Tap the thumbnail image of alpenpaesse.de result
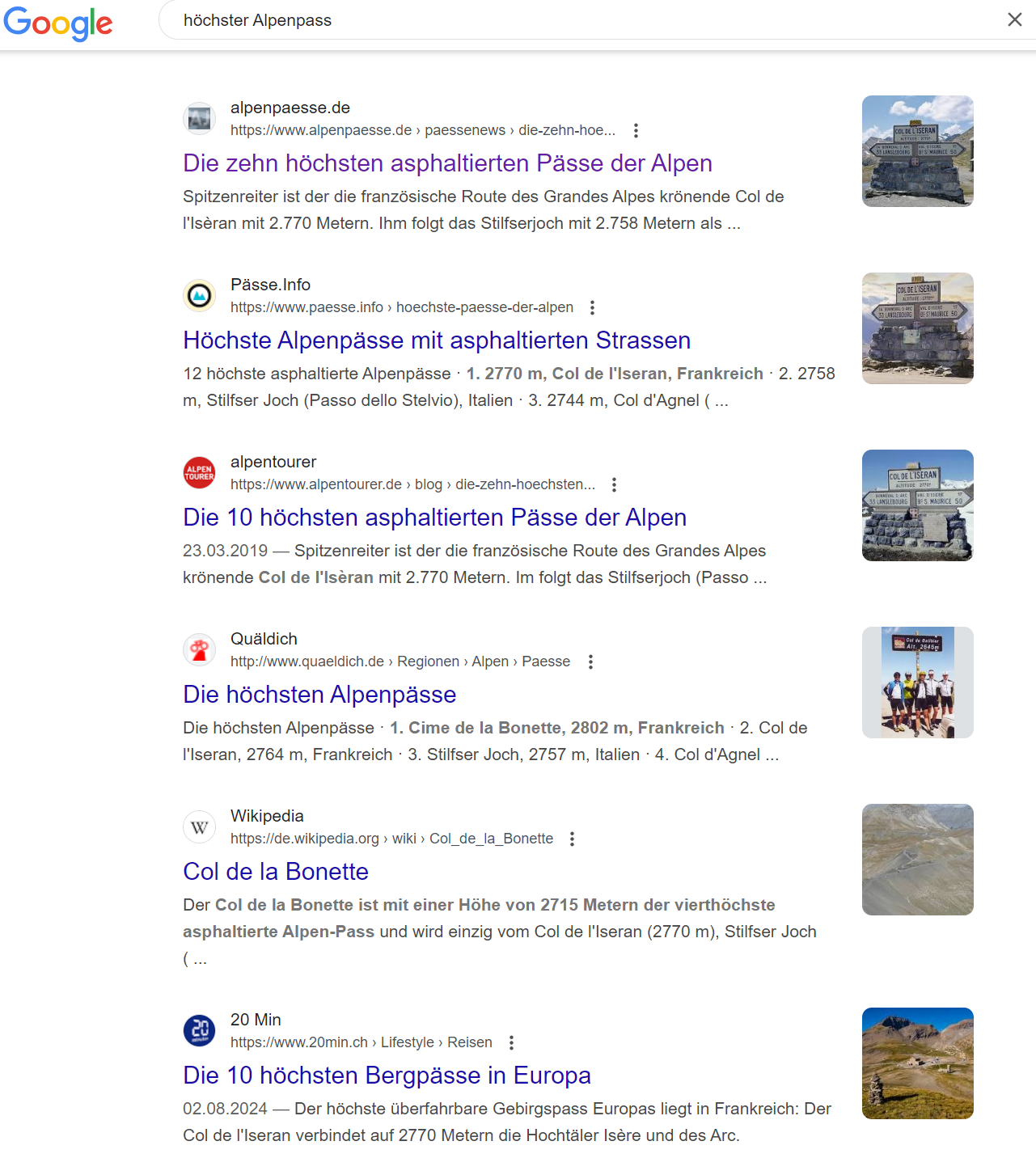Image resolution: width=1036 pixels, height=1175 pixels. click(917, 151)
